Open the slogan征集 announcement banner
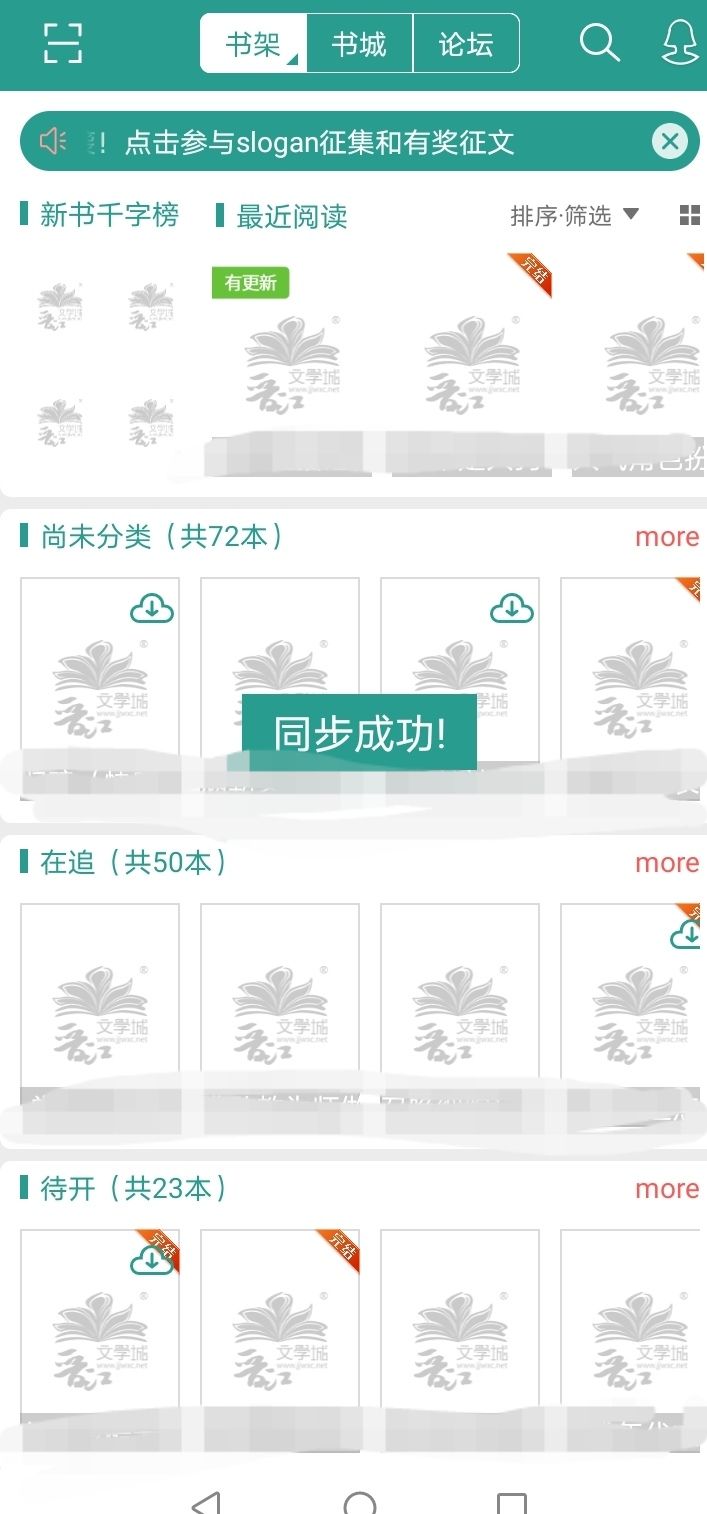The height and width of the screenshot is (1514, 707). [320, 142]
